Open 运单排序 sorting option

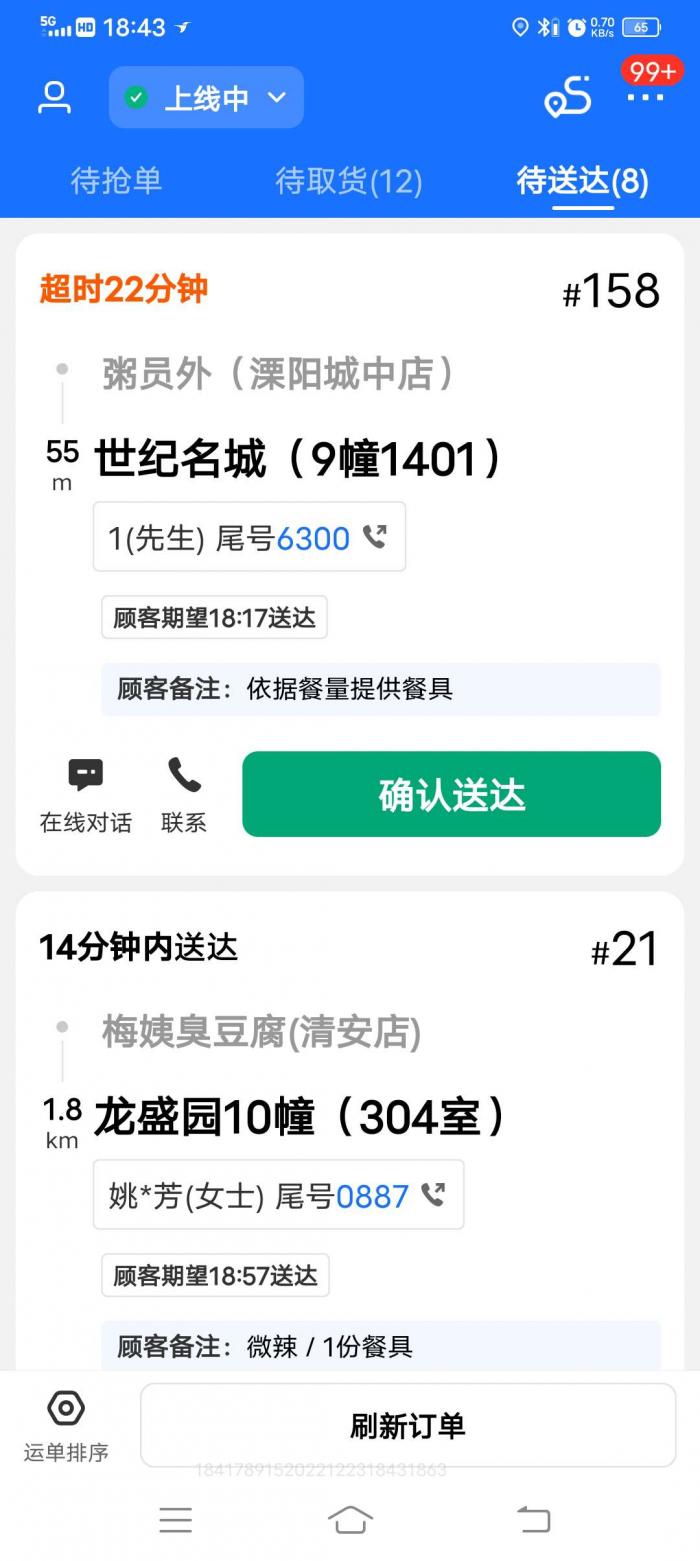[x=66, y=1425]
